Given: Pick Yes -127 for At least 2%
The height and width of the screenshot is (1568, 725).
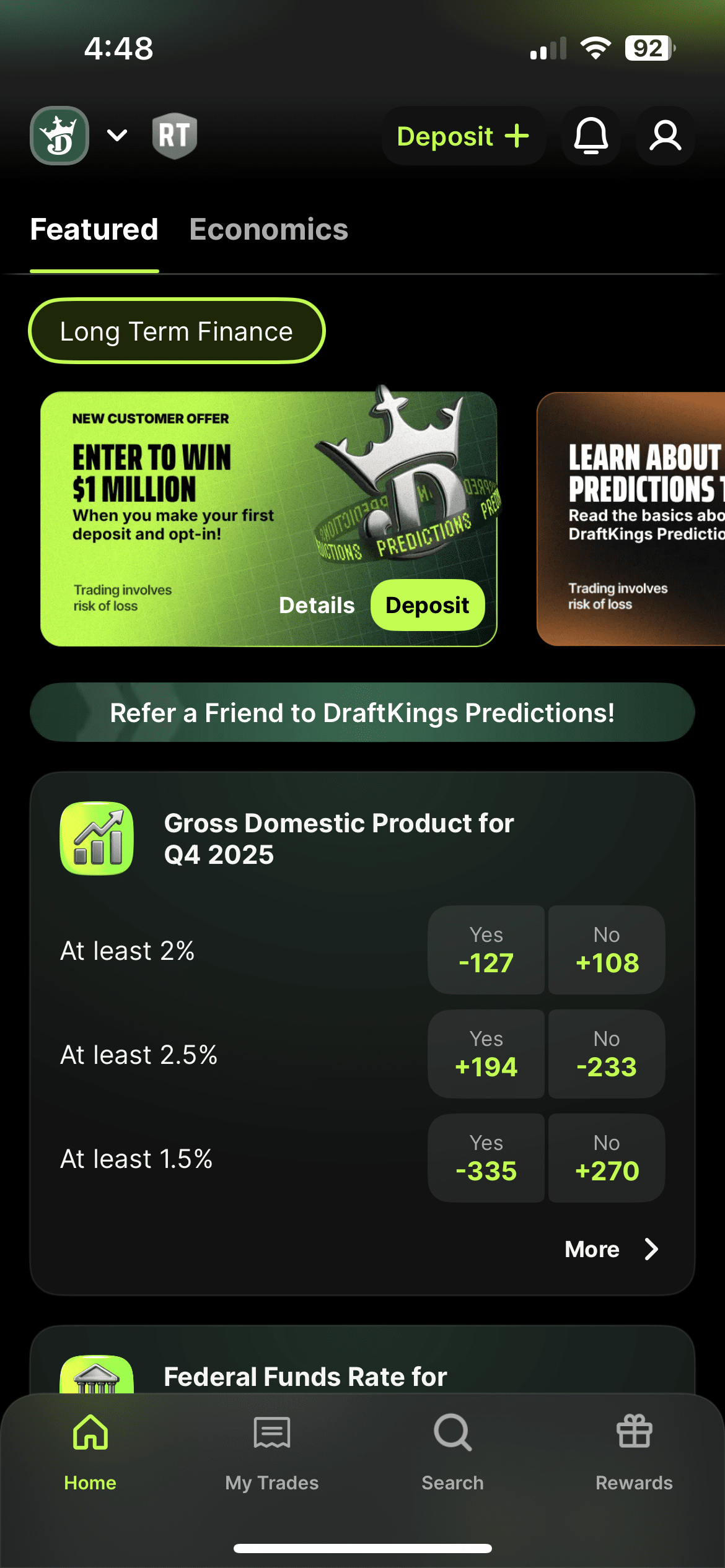Looking at the screenshot, I should tap(486, 950).
